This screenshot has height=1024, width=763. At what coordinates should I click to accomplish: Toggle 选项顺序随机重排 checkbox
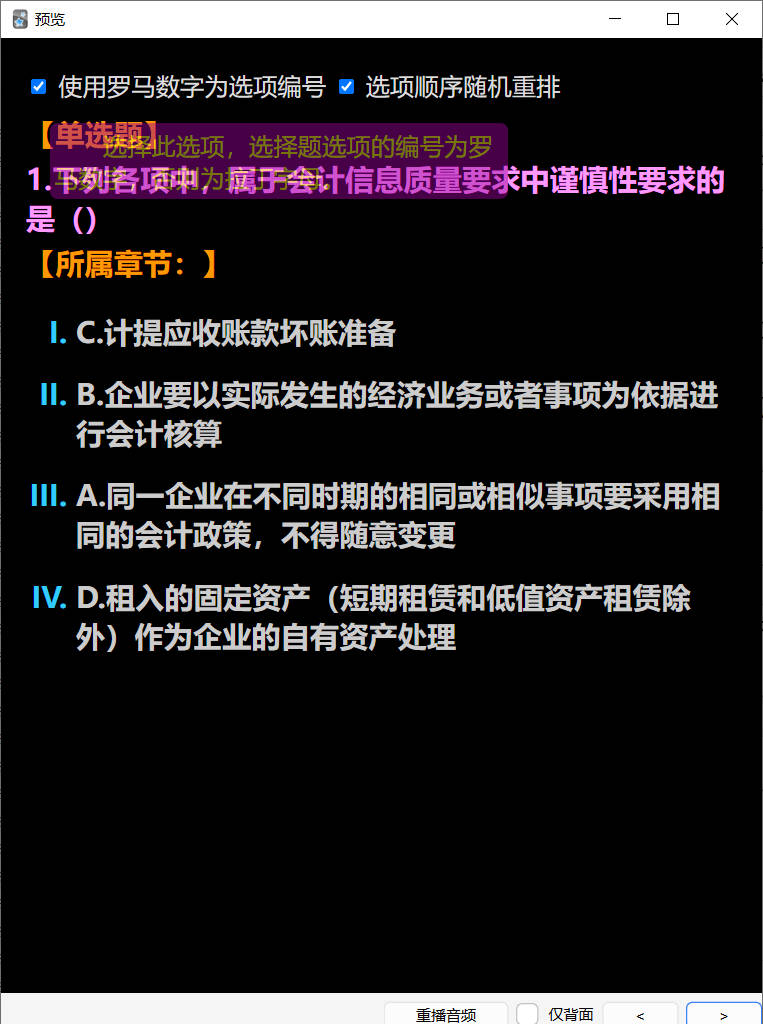point(347,87)
